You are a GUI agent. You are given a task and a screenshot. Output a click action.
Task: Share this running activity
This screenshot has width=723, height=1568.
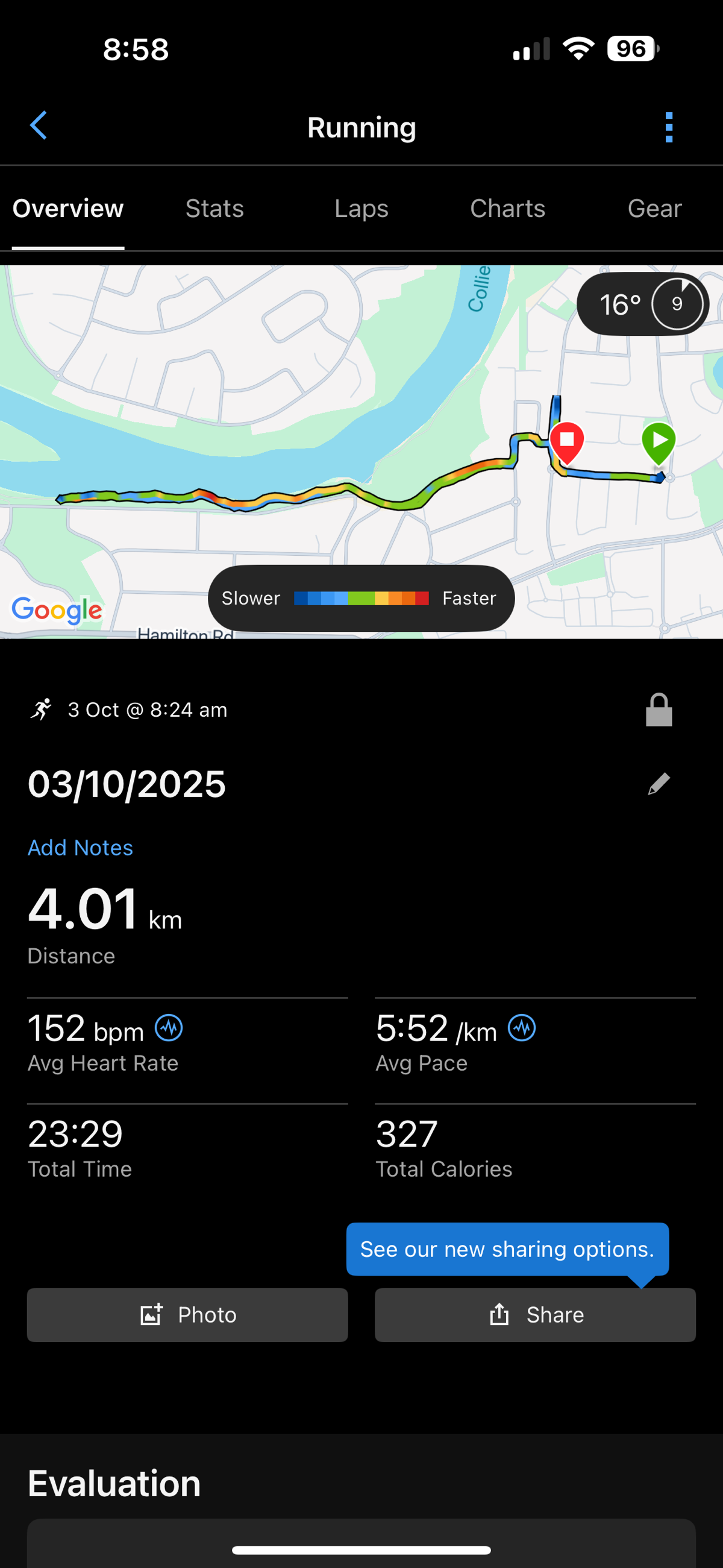535,1315
